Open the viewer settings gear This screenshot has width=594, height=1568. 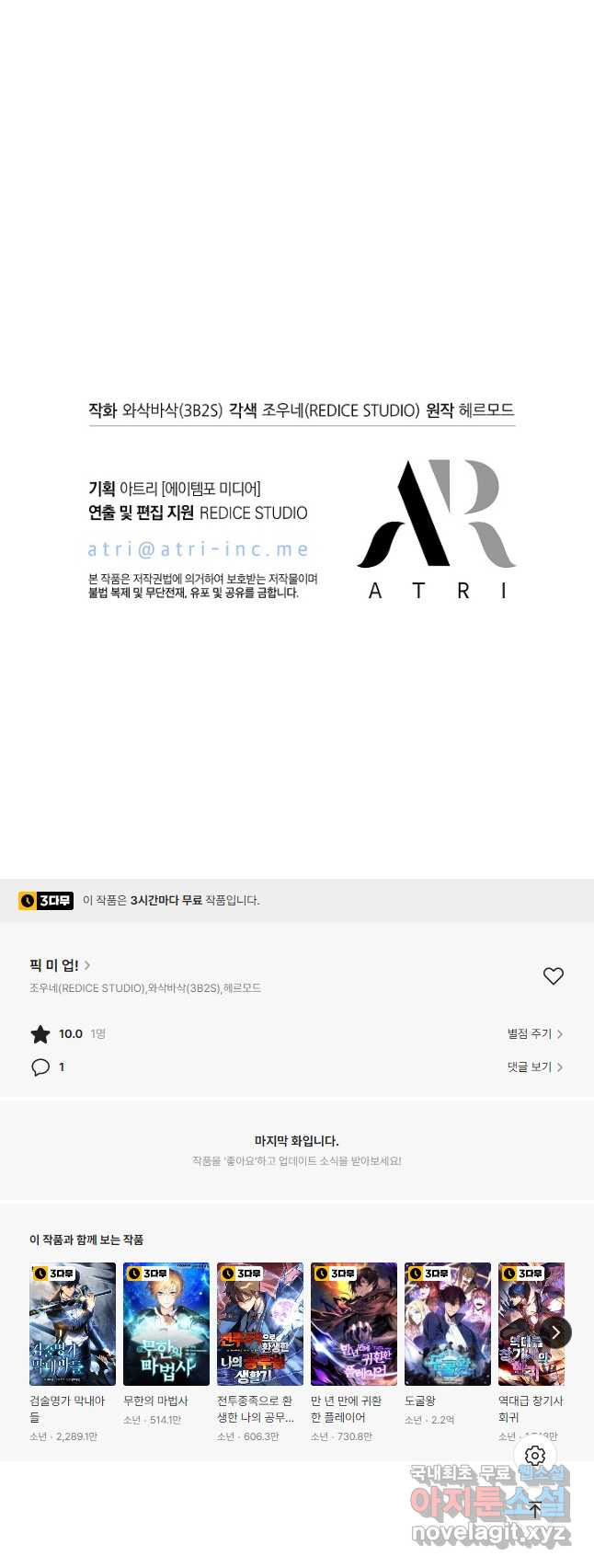535,1456
